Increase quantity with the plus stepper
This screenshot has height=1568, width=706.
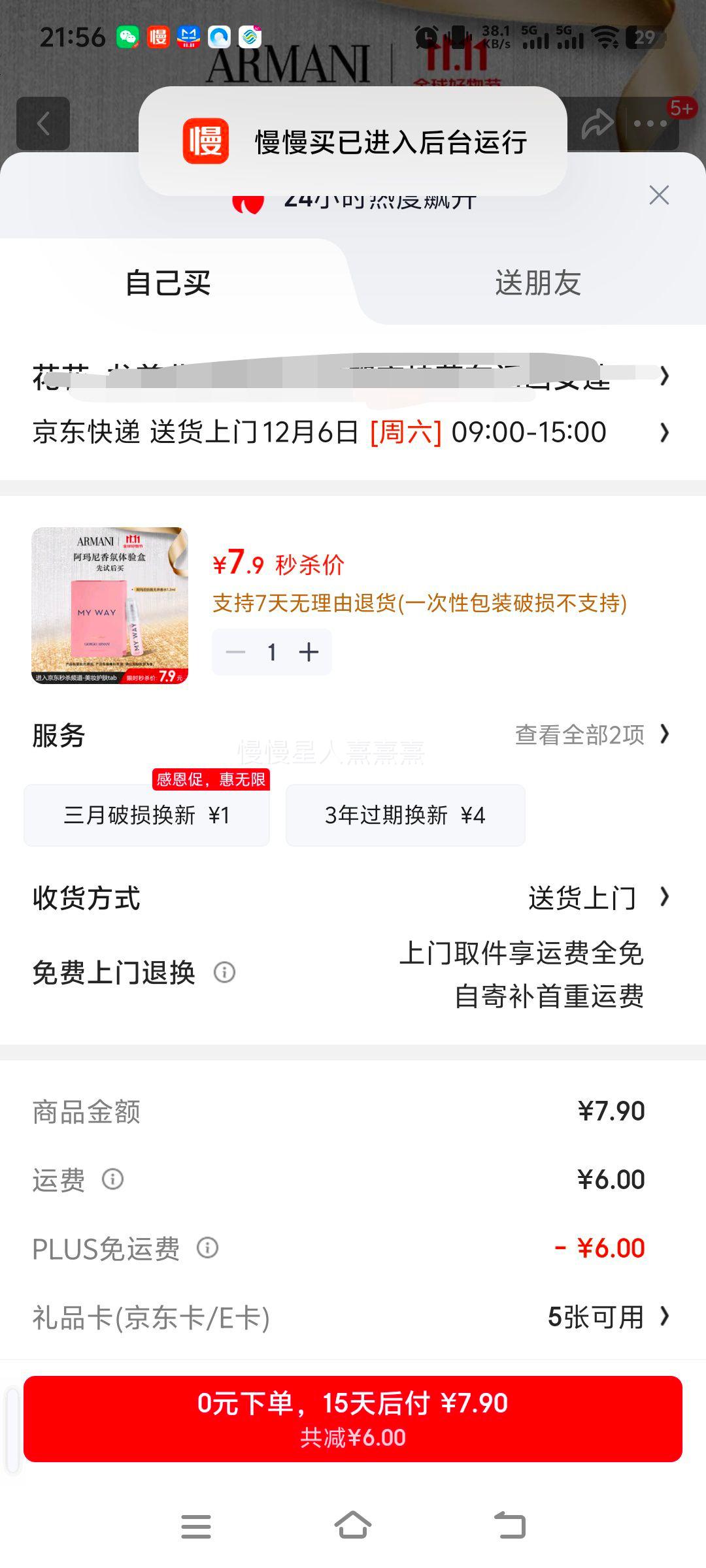click(307, 651)
